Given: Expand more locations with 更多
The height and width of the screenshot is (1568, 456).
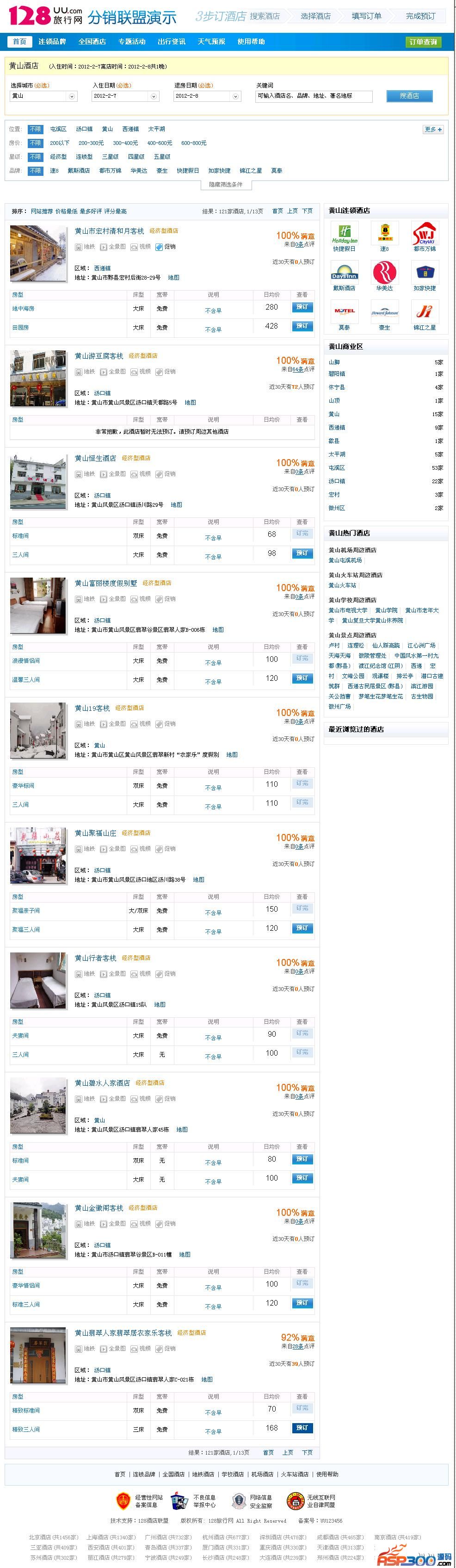Looking at the screenshot, I should 433,130.
